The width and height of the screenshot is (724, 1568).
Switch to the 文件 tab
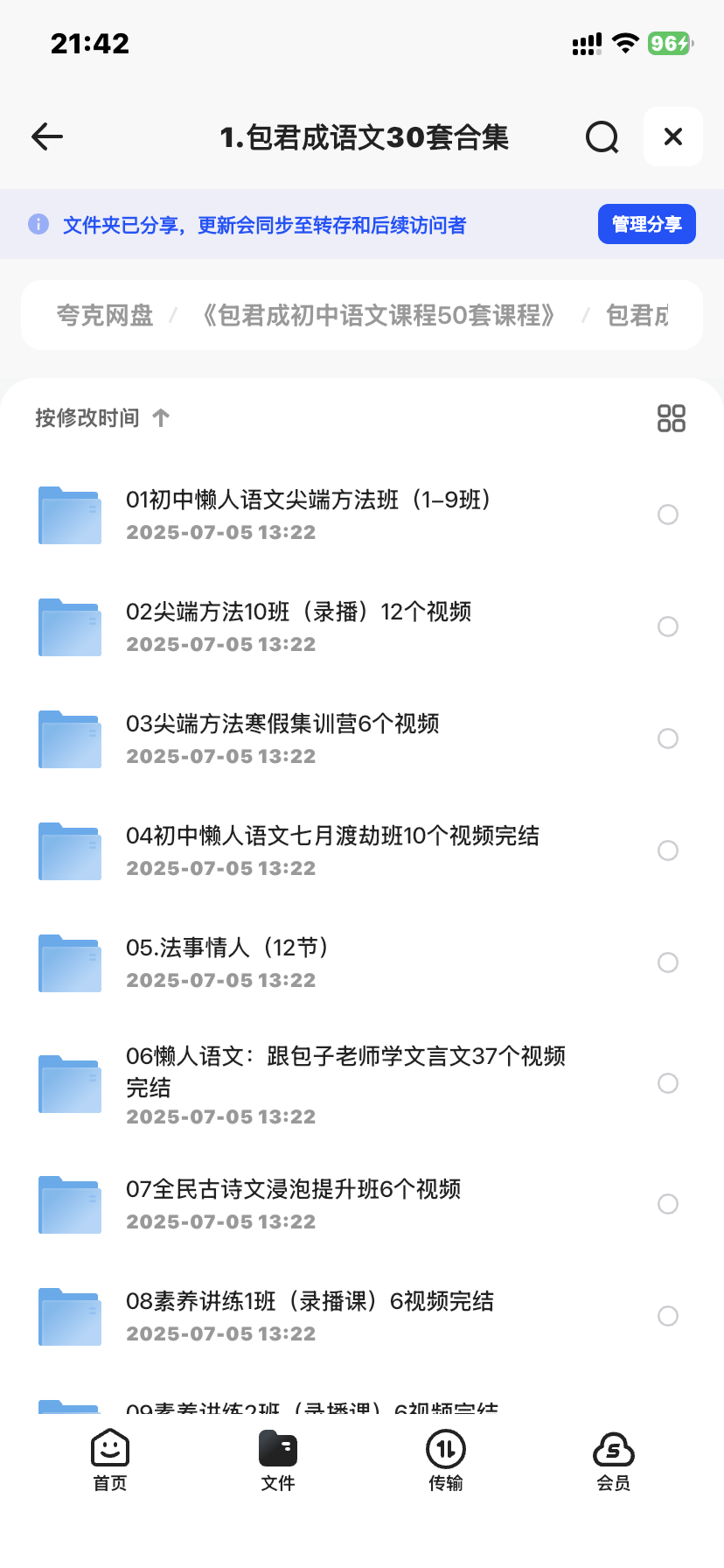(278, 1460)
